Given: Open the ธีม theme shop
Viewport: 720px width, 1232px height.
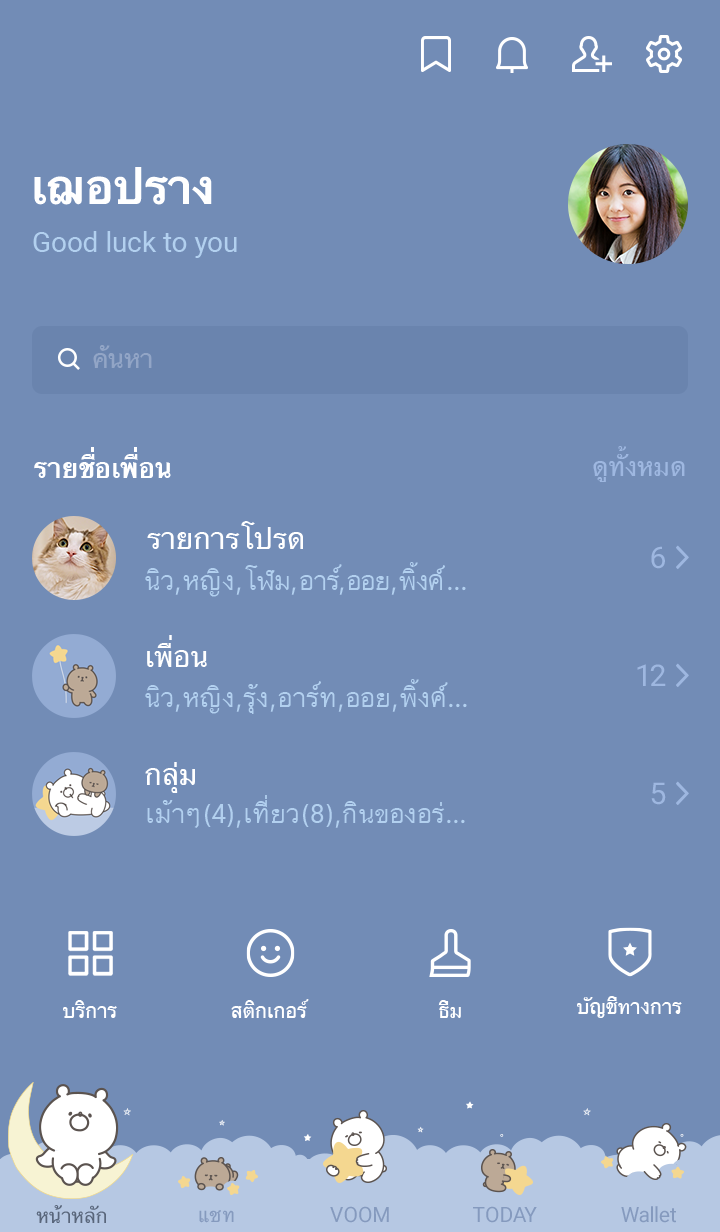Looking at the screenshot, I should point(450,972).
